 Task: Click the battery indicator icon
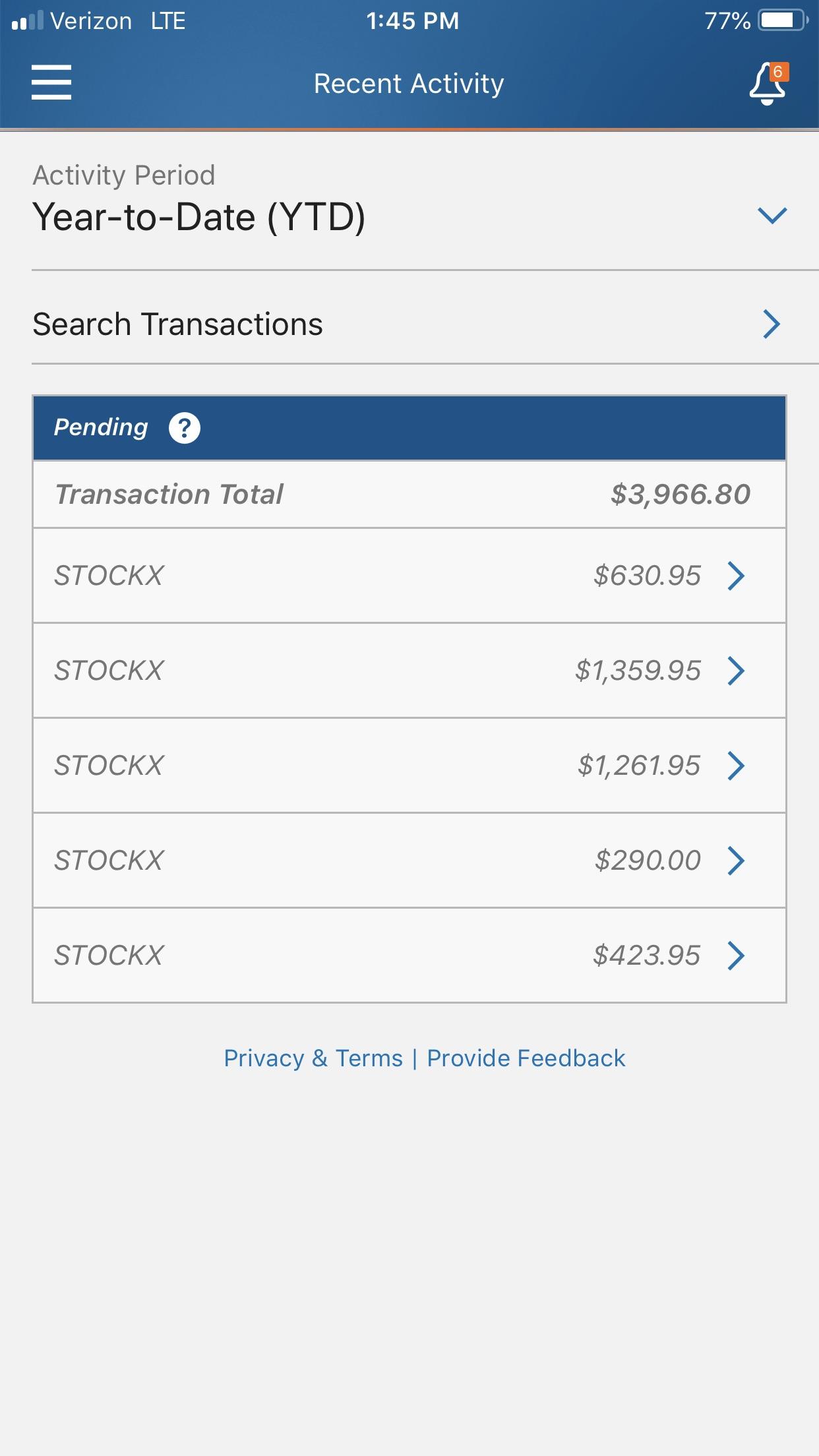click(x=782, y=20)
